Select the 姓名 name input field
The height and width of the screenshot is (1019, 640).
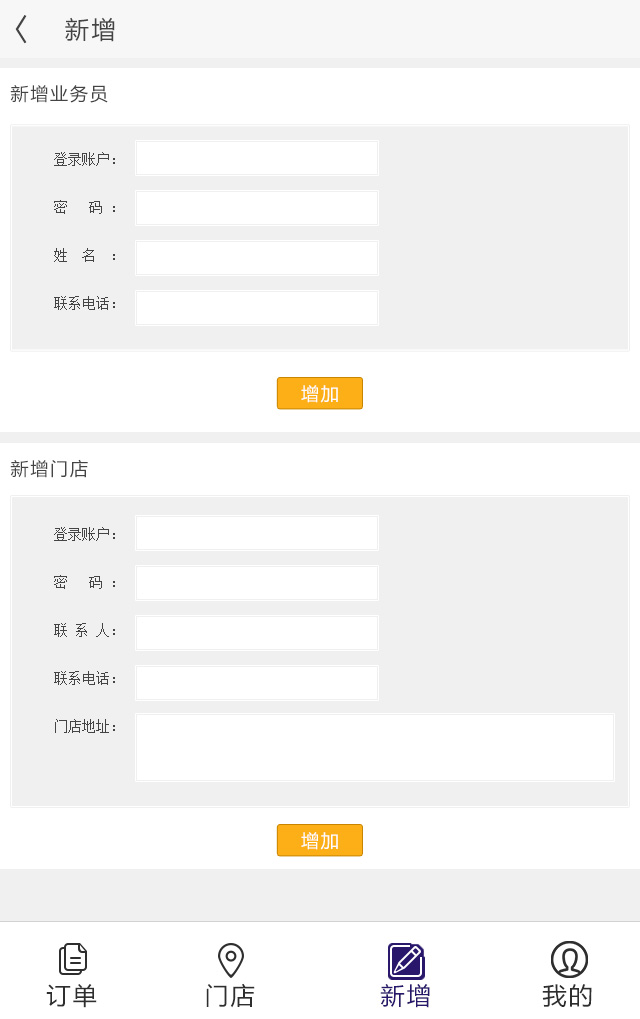[x=256, y=258]
